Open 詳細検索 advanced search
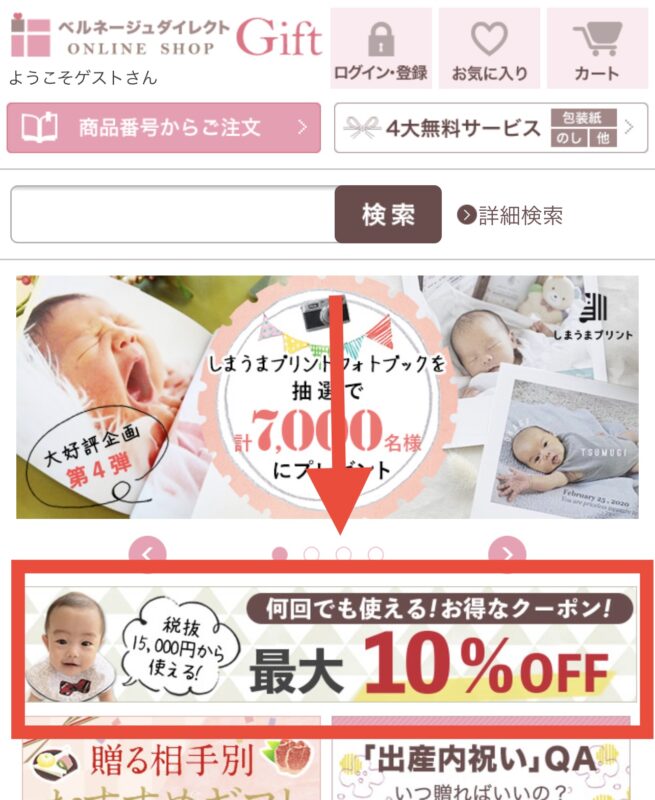The width and height of the screenshot is (655, 800). [x=510, y=215]
